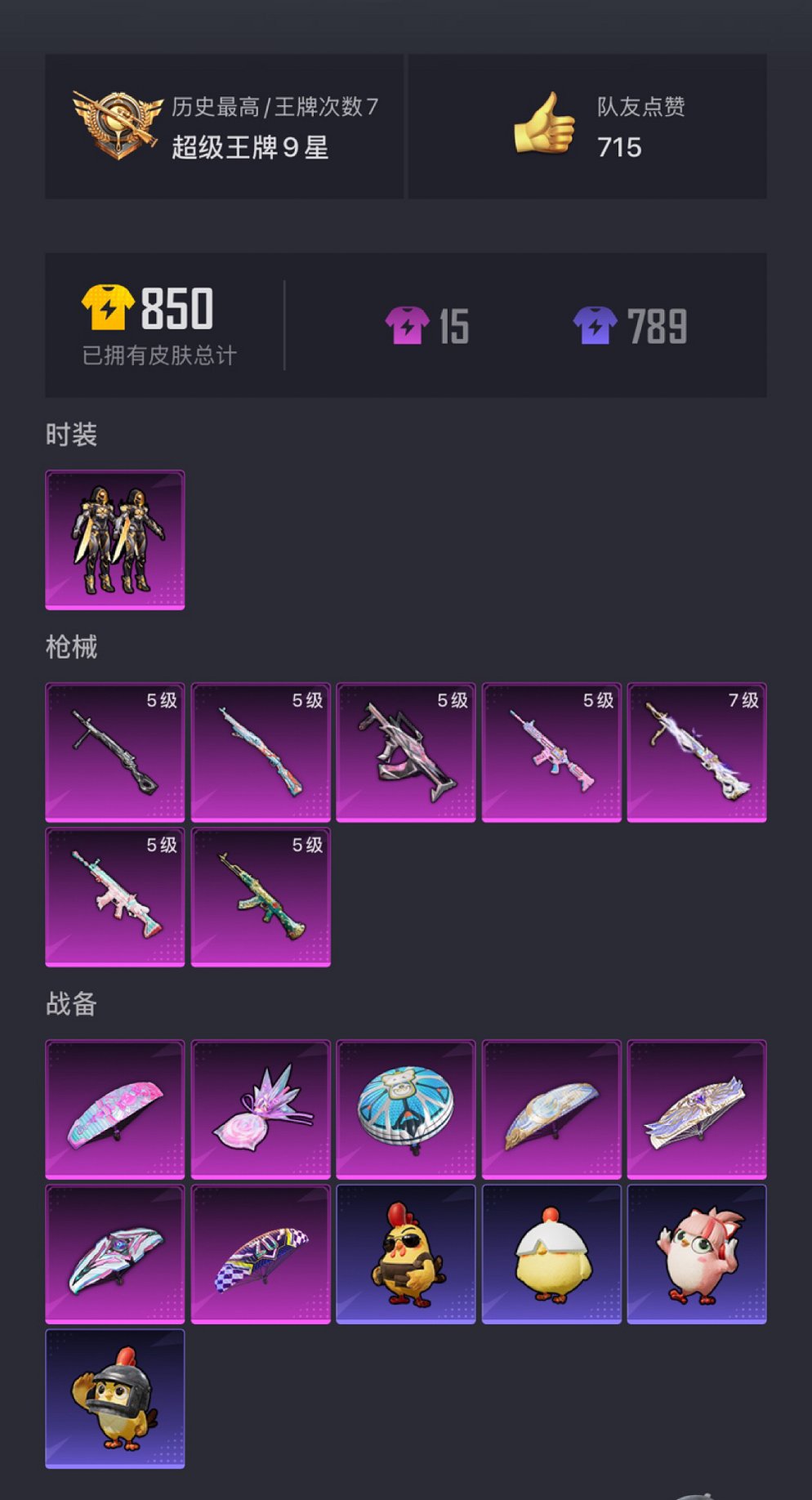
Task: Open the pink-blue graffiti parachute tile
Action: tap(114, 1109)
